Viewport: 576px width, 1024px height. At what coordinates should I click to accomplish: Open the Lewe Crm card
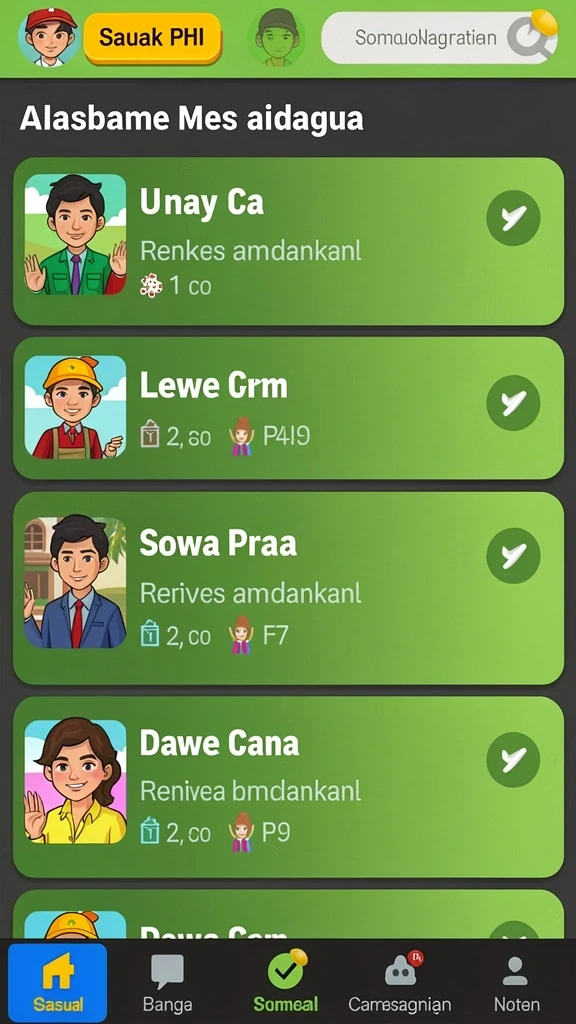[x=289, y=408]
